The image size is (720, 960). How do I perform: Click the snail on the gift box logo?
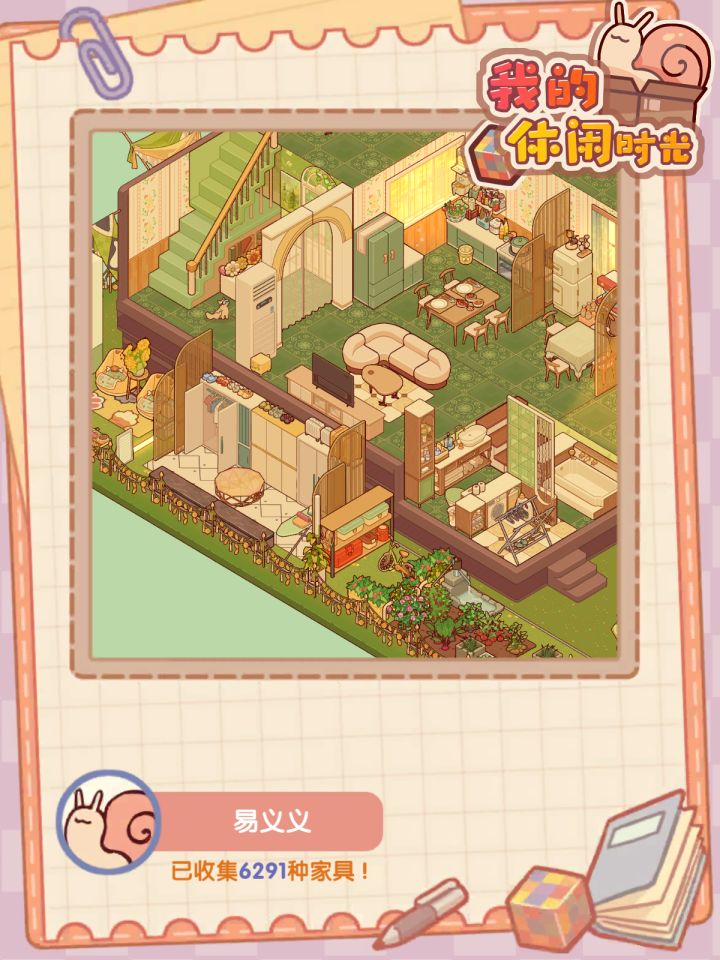[x=638, y=45]
